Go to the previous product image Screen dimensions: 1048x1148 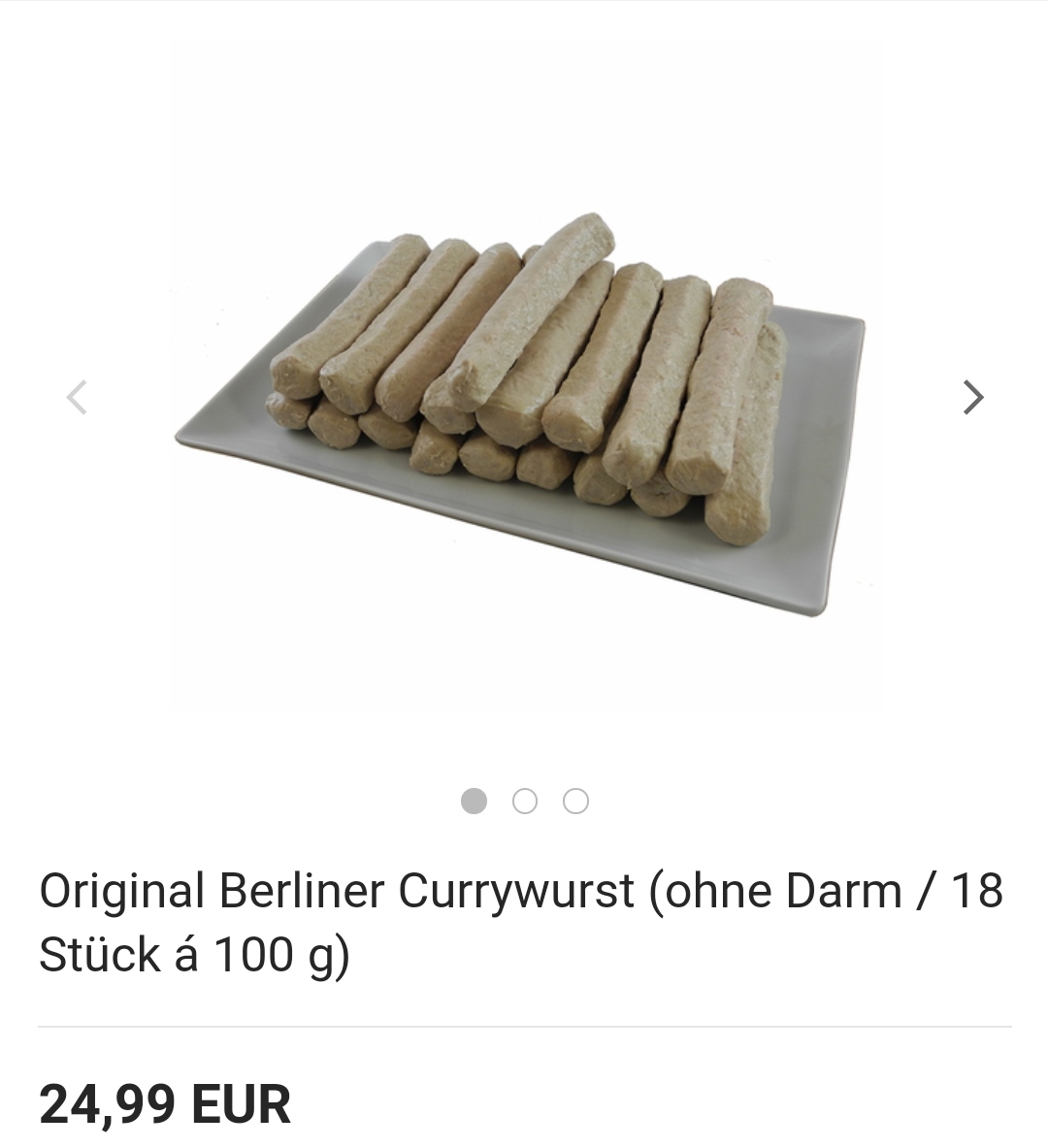click(x=77, y=397)
